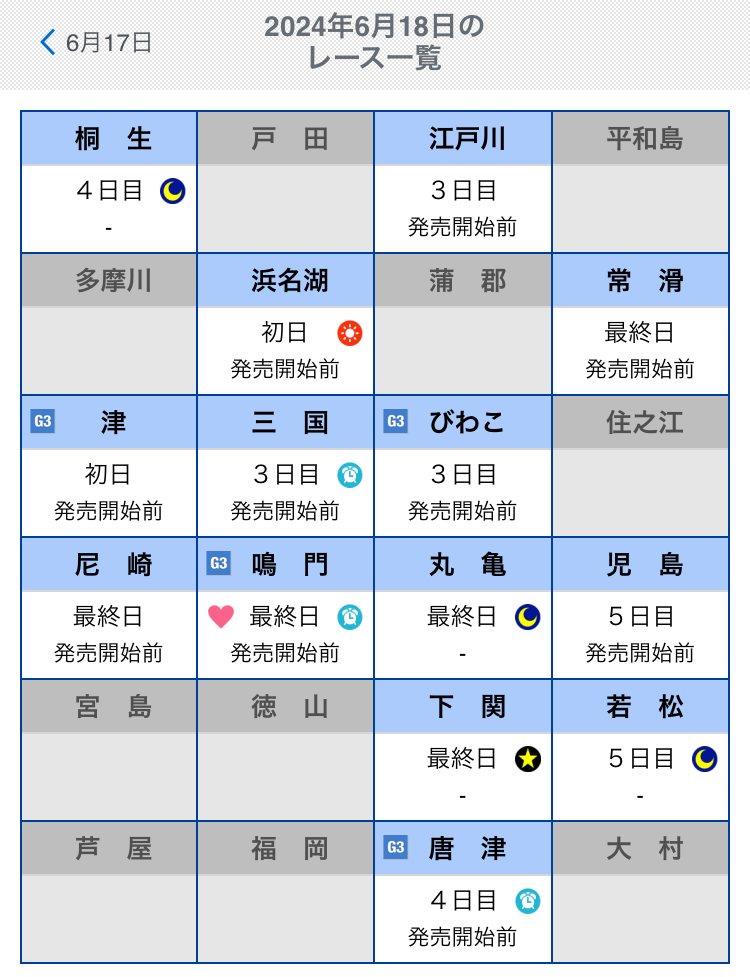This screenshot has width=750, height=977.
Task: Open the 下関 final day card
Action: coord(463,751)
